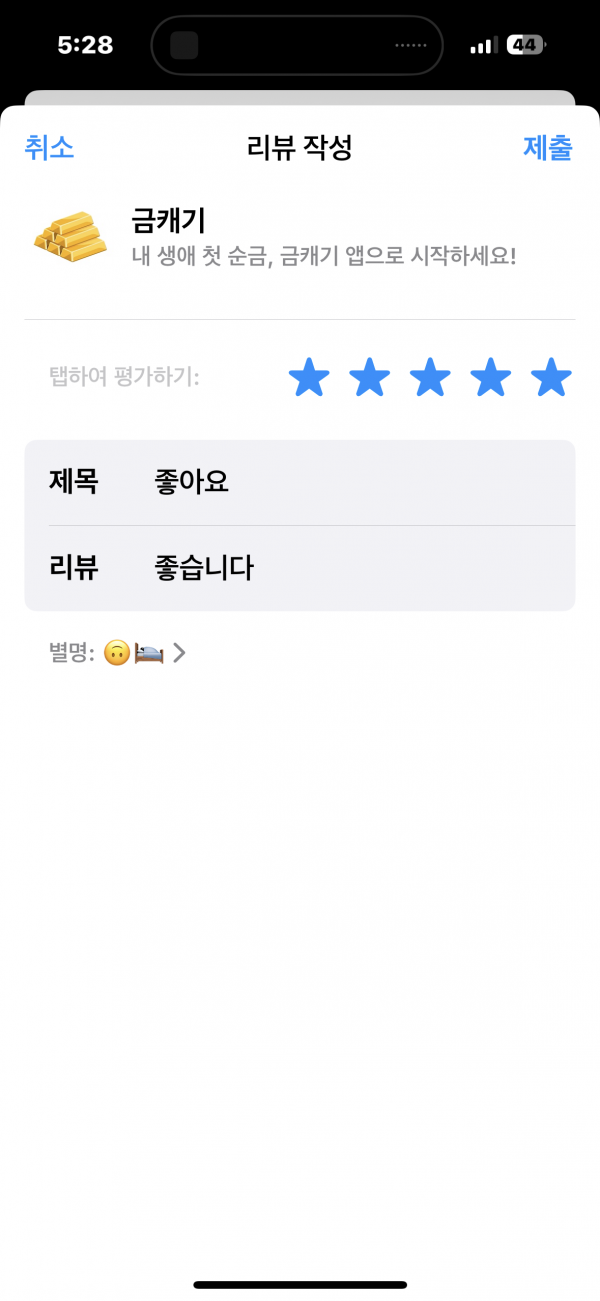Submit the review with 제출
Viewport: 600px width, 1301px height.
pyautogui.click(x=548, y=148)
